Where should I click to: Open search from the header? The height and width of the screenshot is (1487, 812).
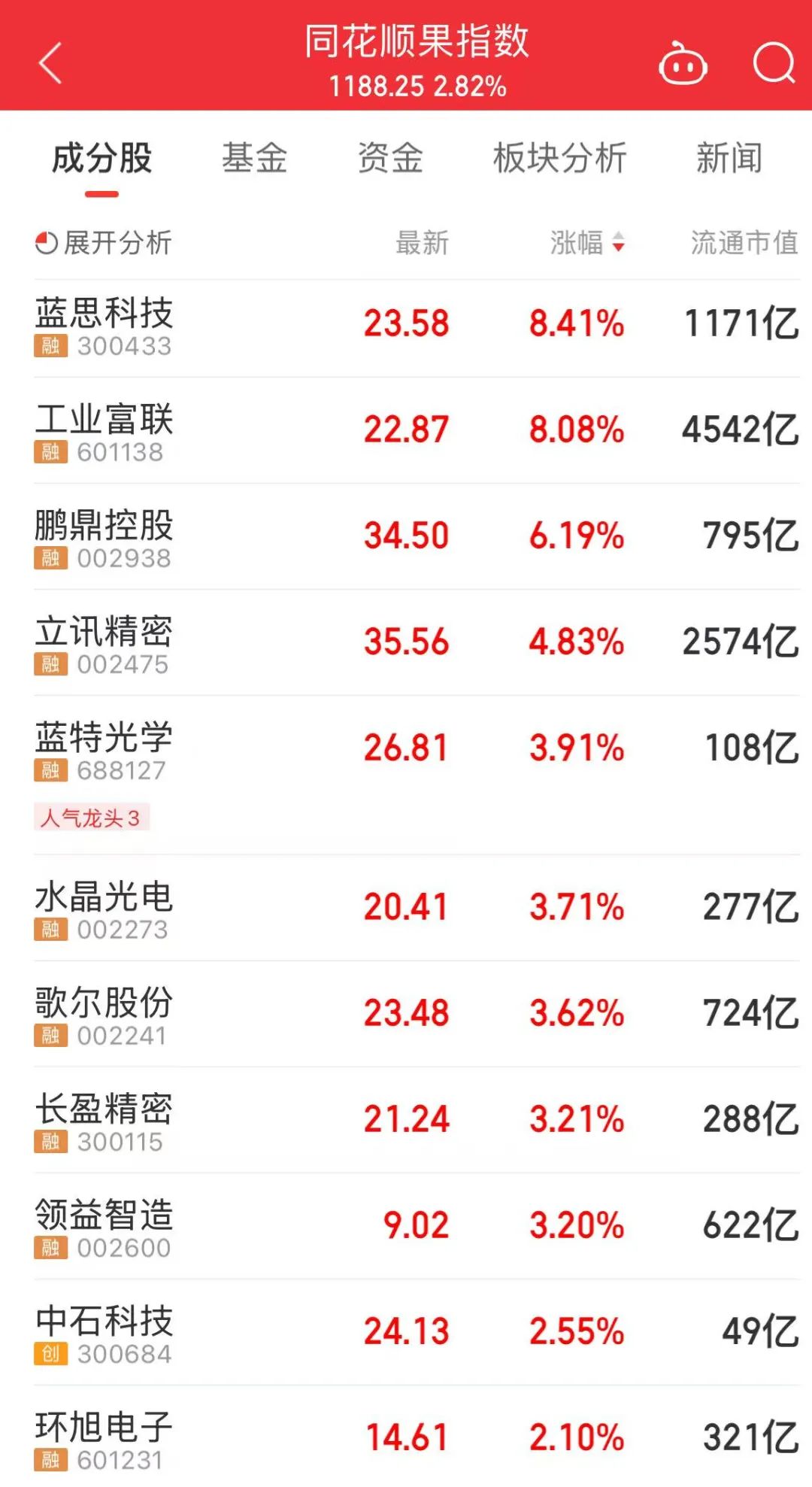(774, 63)
